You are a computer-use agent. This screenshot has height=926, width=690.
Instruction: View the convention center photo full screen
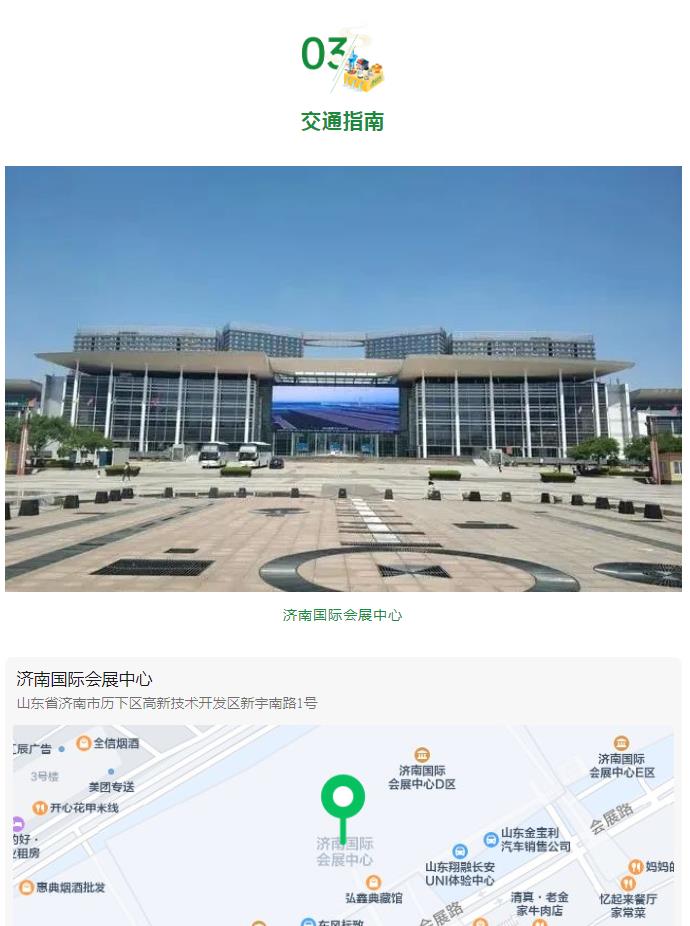[343, 378]
